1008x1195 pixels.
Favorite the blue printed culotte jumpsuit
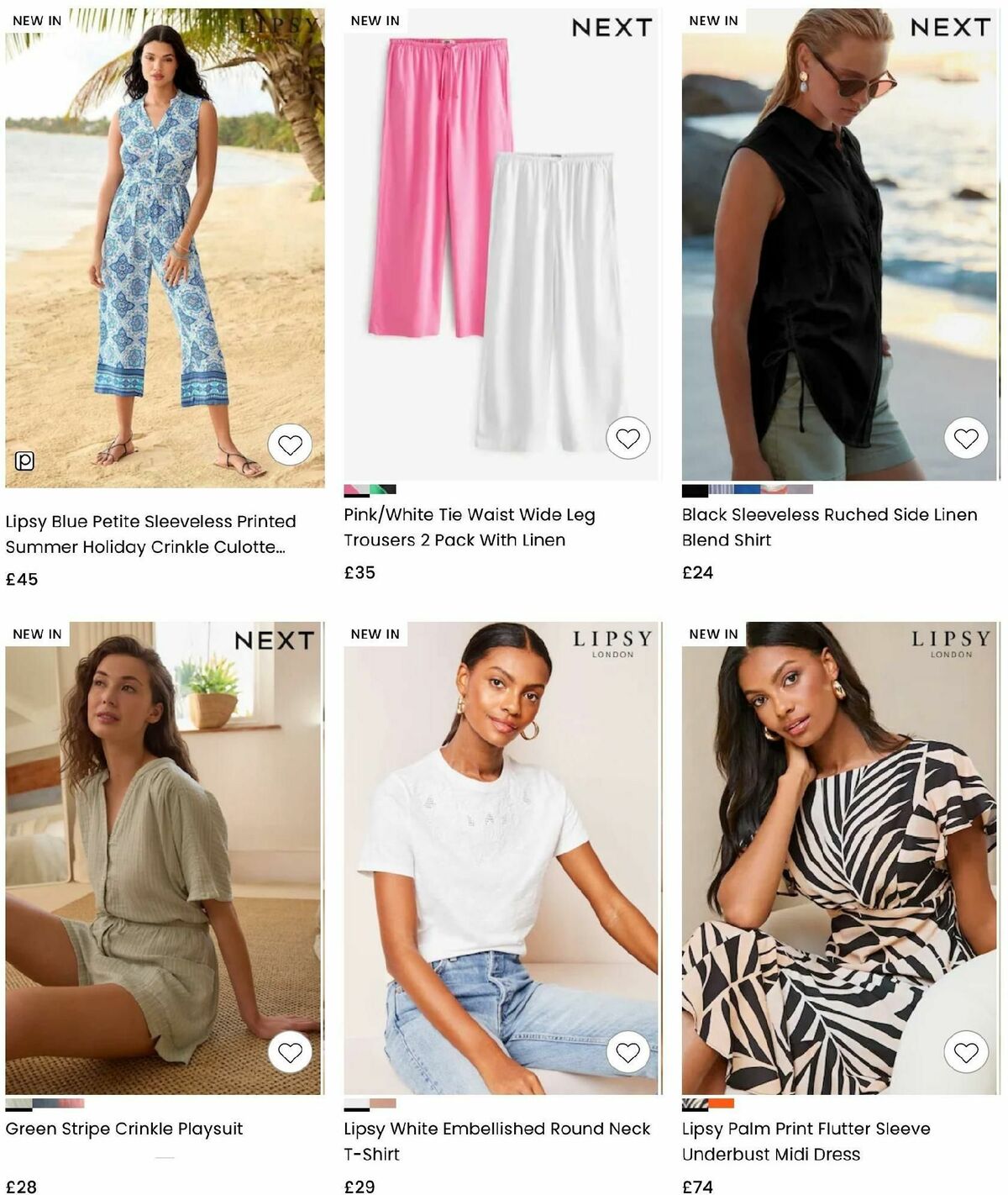[291, 444]
